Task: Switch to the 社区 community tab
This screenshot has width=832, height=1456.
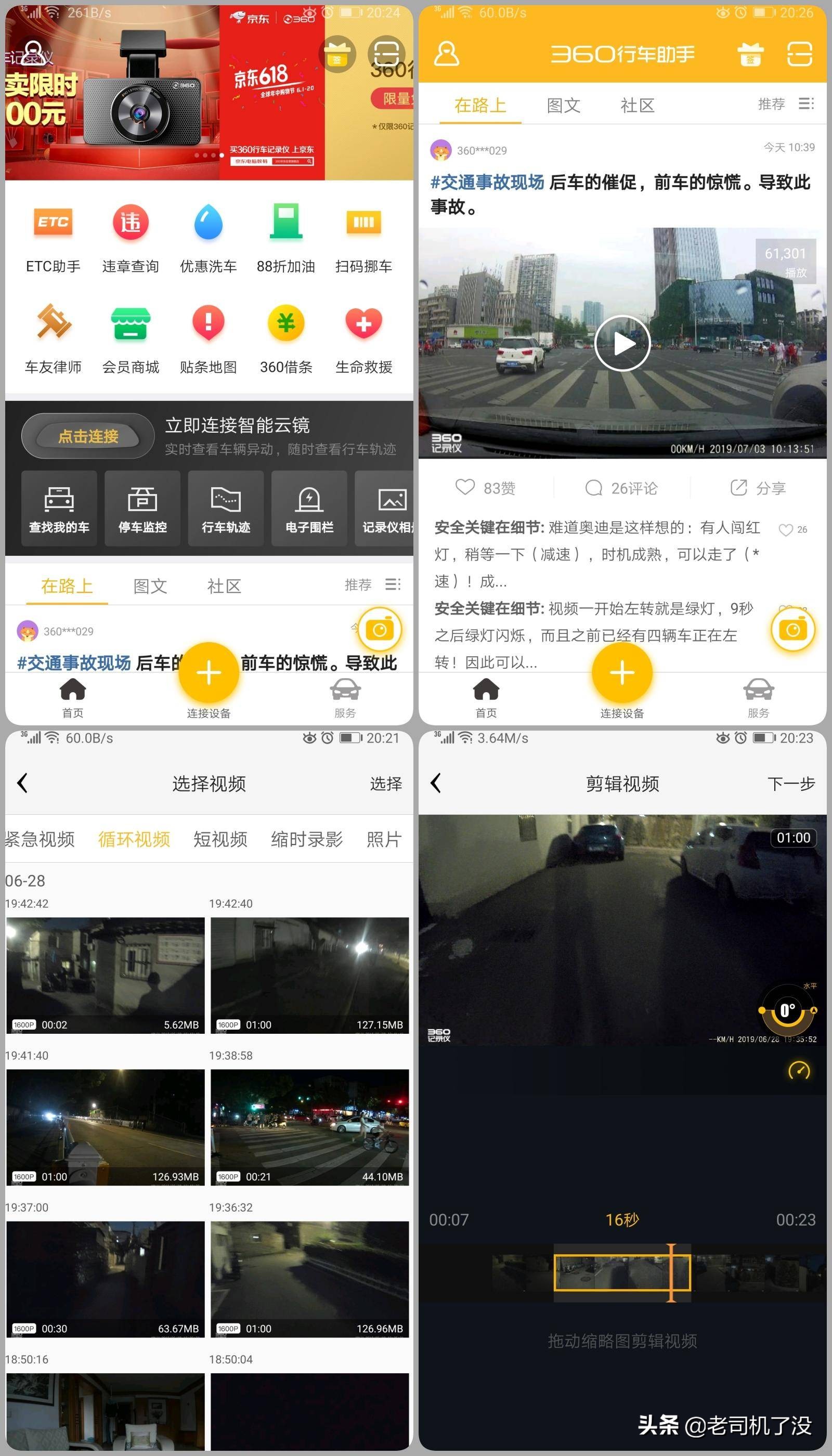Action: (636, 105)
